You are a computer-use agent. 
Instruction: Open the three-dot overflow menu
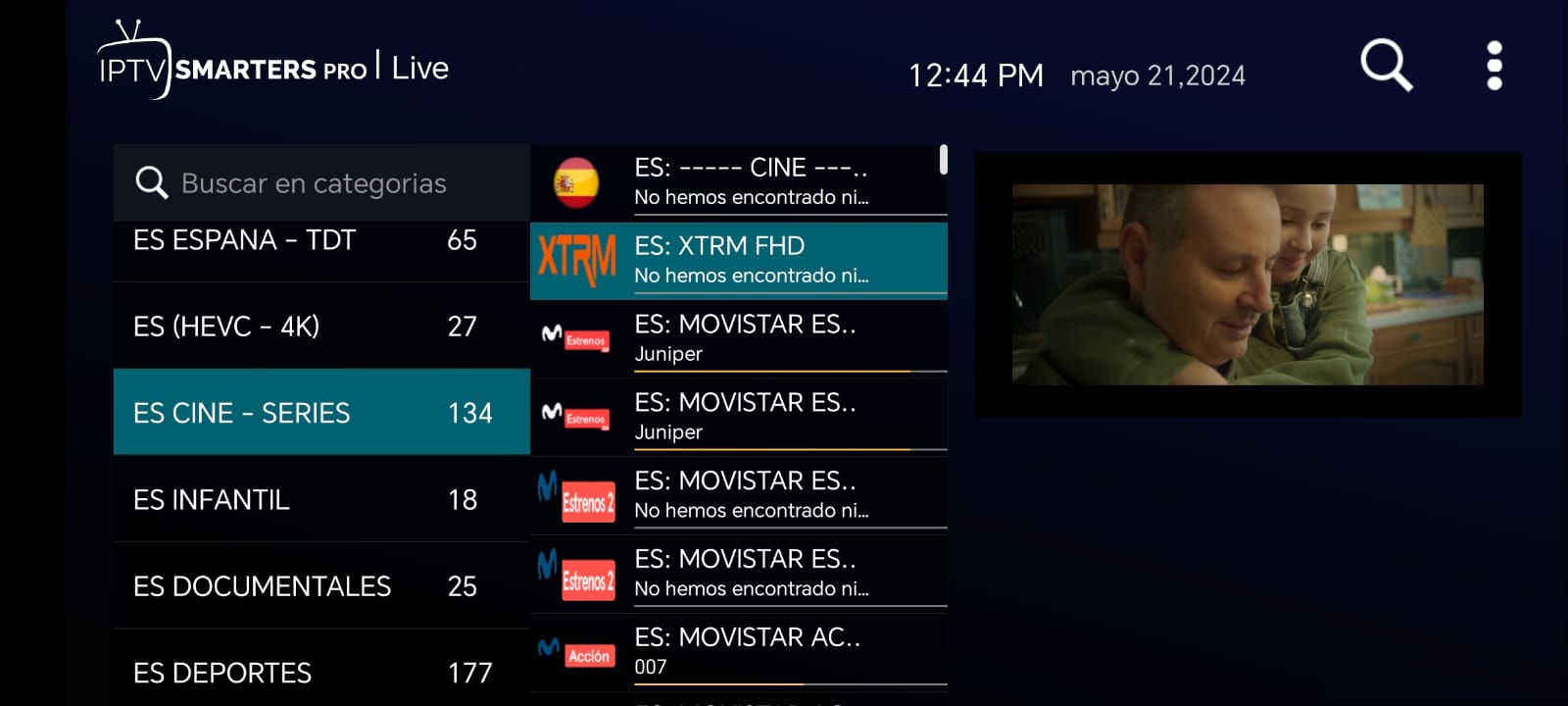pyautogui.click(x=1494, y=66)
